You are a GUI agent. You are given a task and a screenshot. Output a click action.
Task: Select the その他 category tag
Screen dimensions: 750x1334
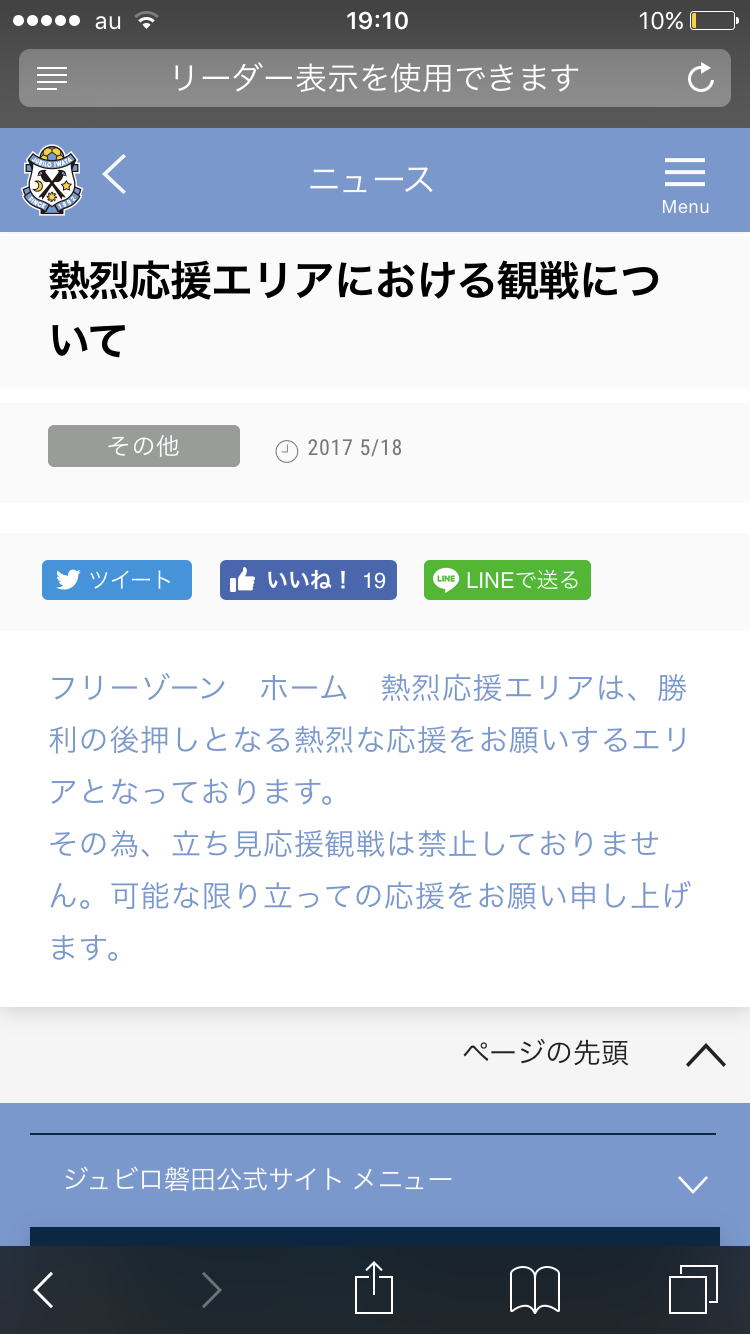click(144, 446)
